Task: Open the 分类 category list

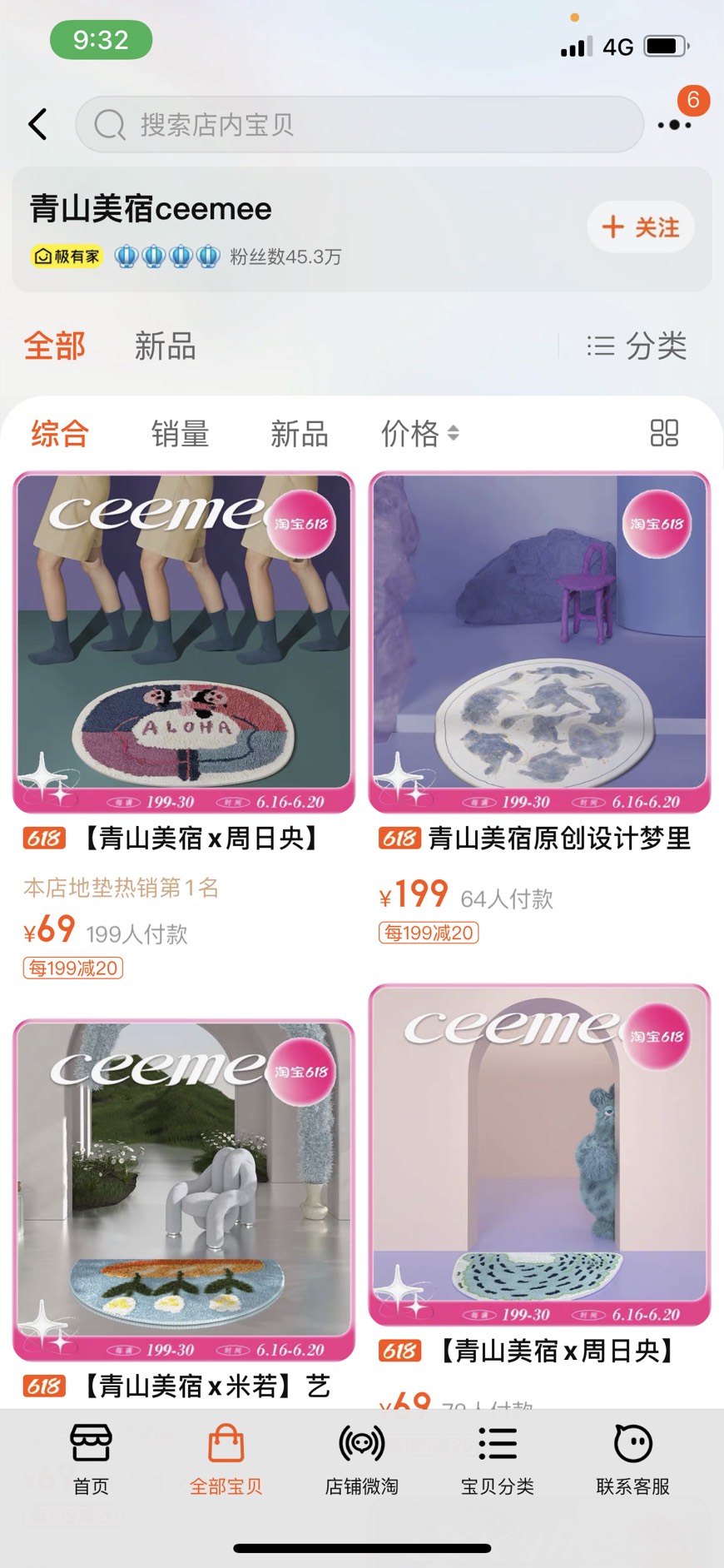Action: (x=637, y=346)
